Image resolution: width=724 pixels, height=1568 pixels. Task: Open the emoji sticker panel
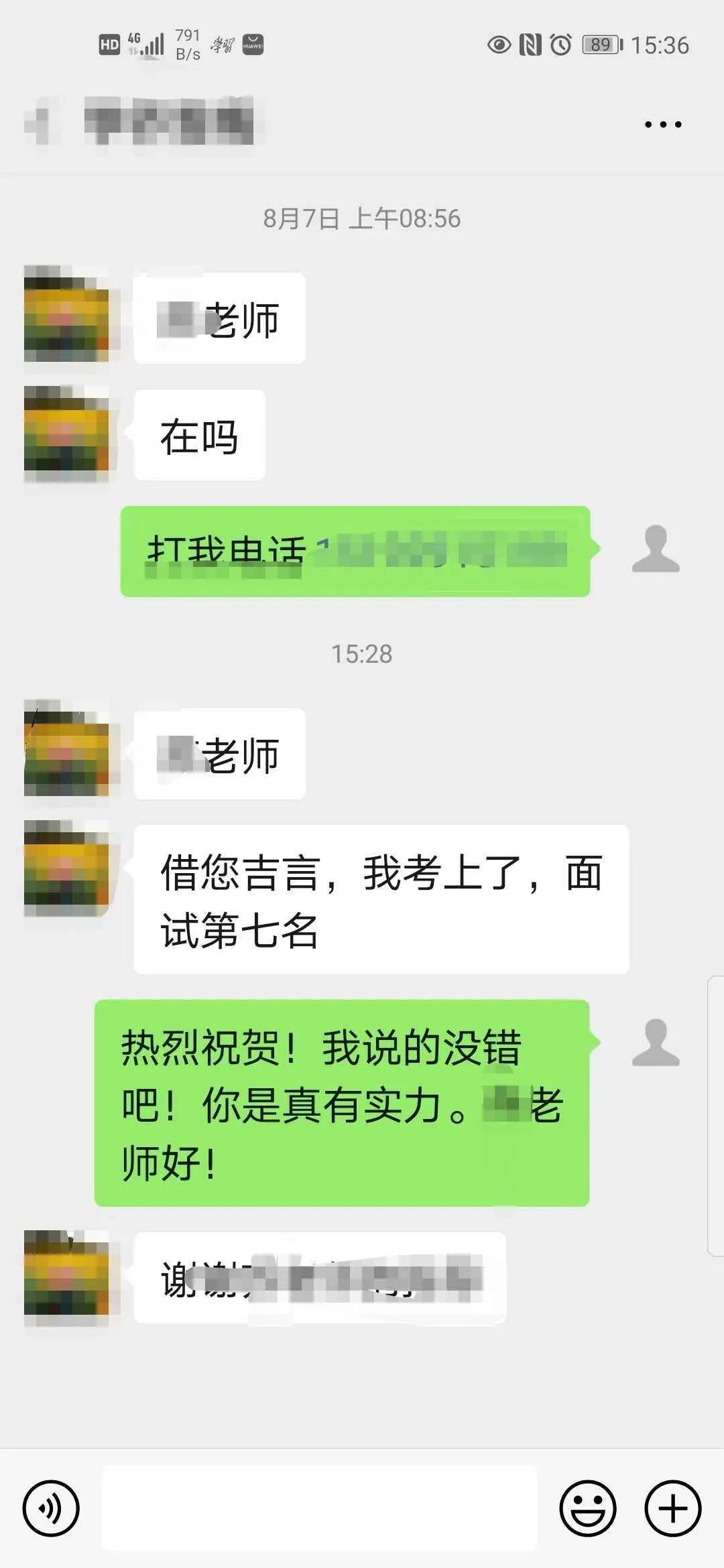587,1508
